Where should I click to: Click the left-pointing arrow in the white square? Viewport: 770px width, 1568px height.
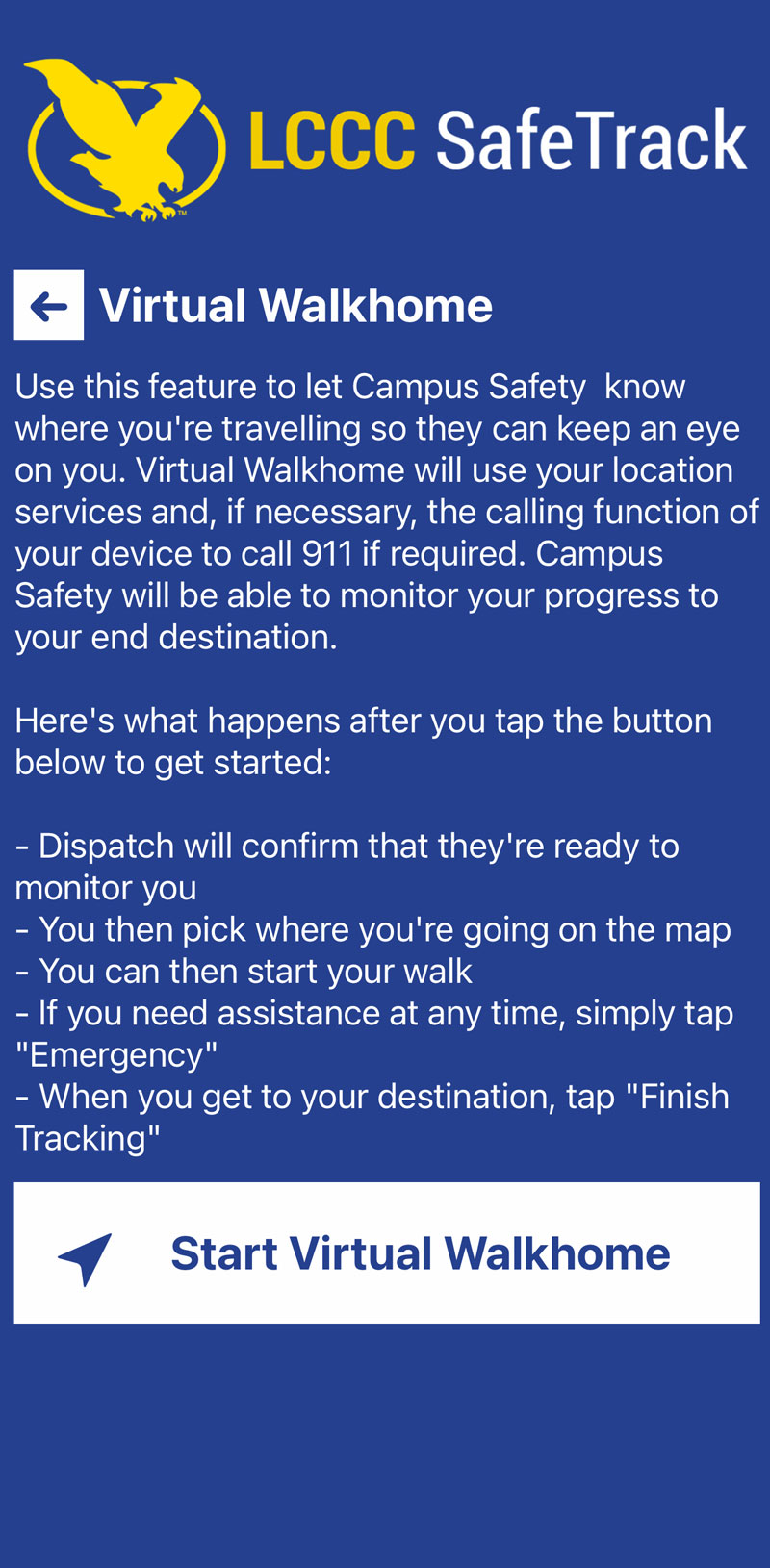[x=48, y=304]
